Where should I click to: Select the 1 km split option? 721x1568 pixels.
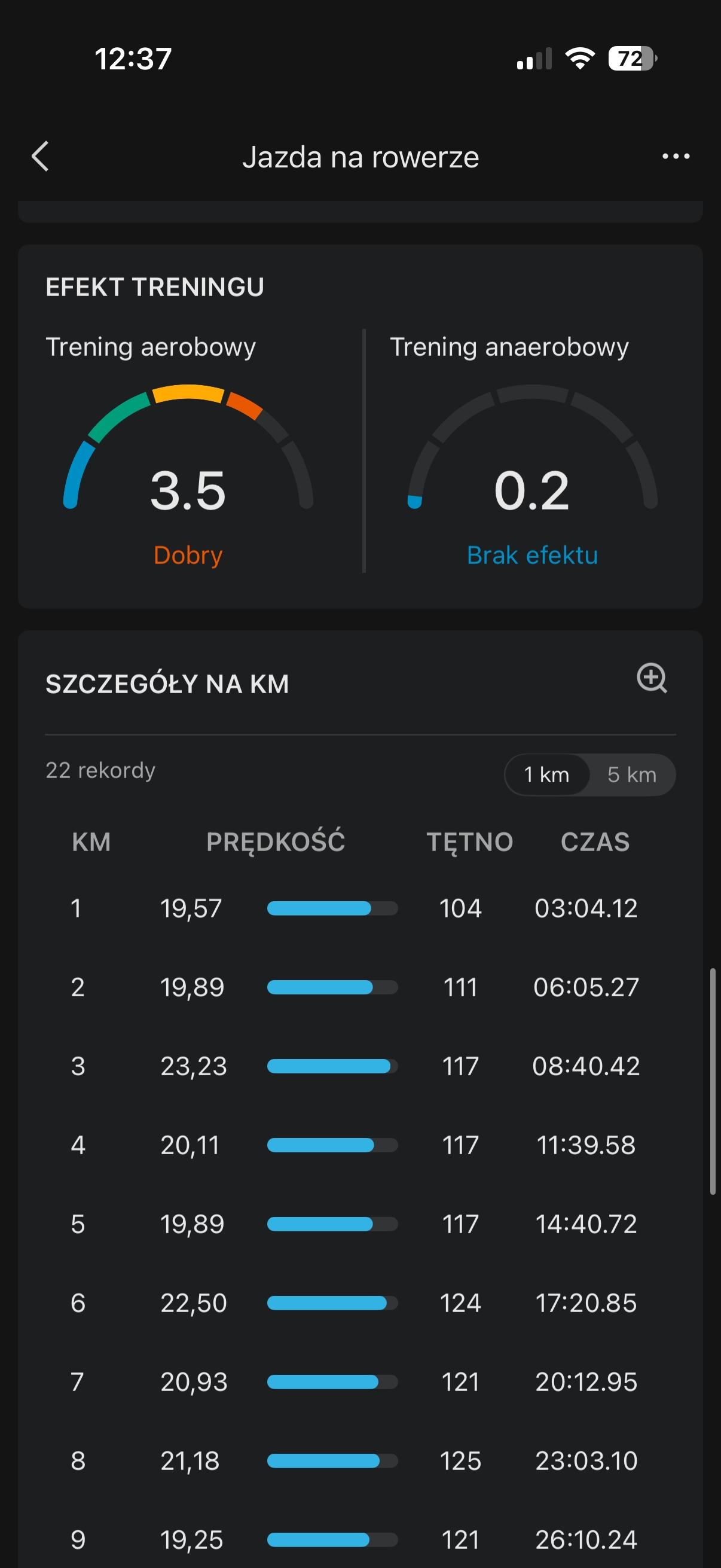click(x=546, y=774)
